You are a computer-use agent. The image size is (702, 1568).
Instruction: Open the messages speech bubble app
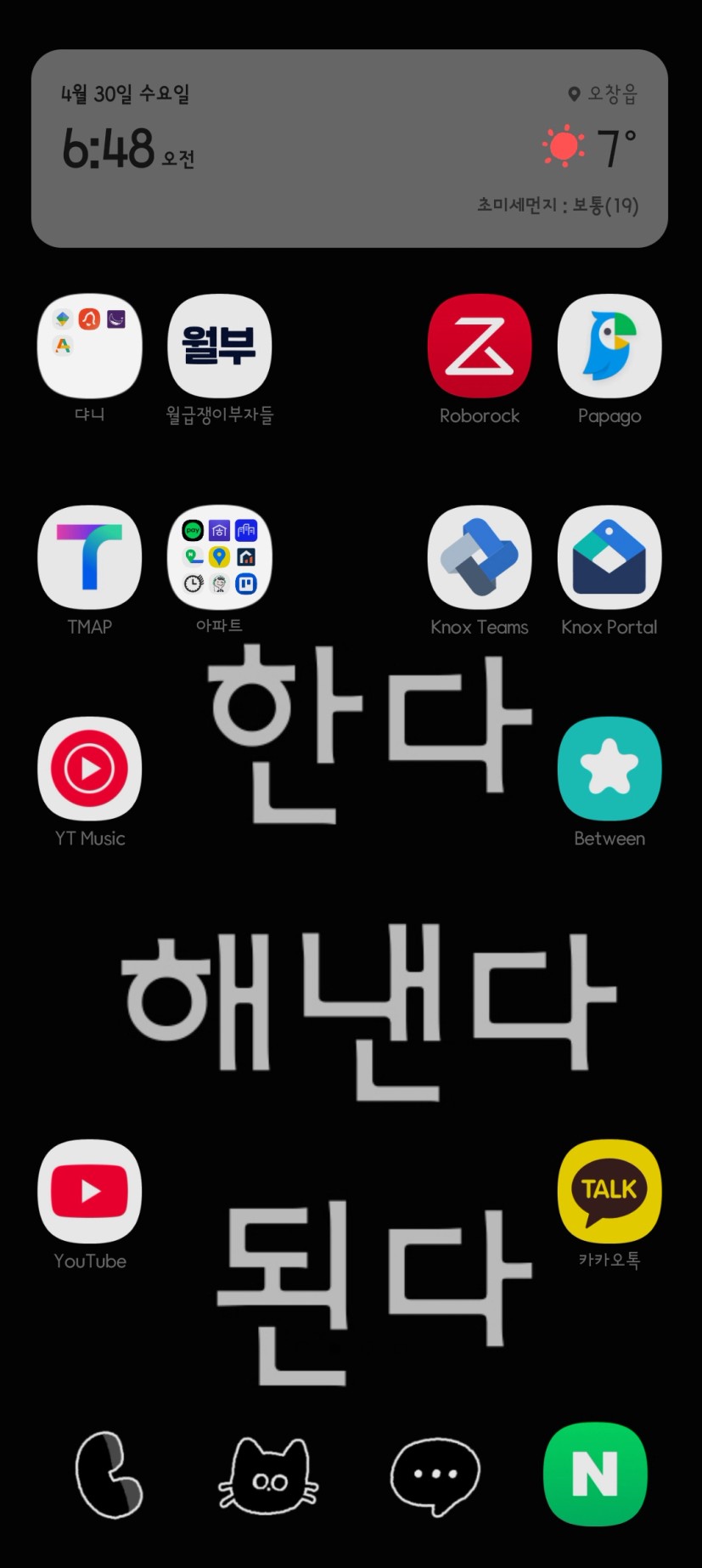point(435,1476)
